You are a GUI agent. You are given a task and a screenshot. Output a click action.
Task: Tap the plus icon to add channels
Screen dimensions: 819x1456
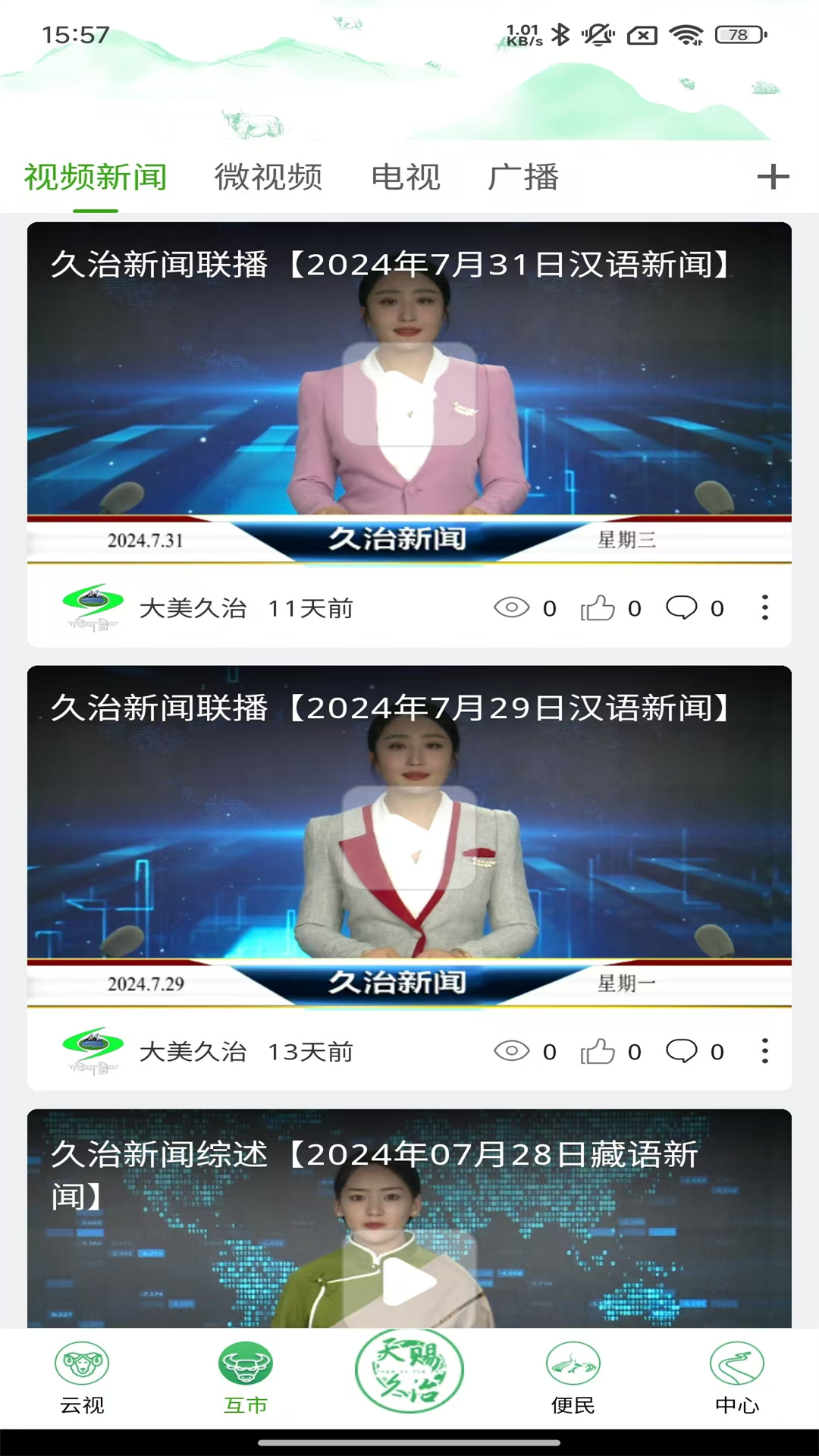(x=773, y=177)
